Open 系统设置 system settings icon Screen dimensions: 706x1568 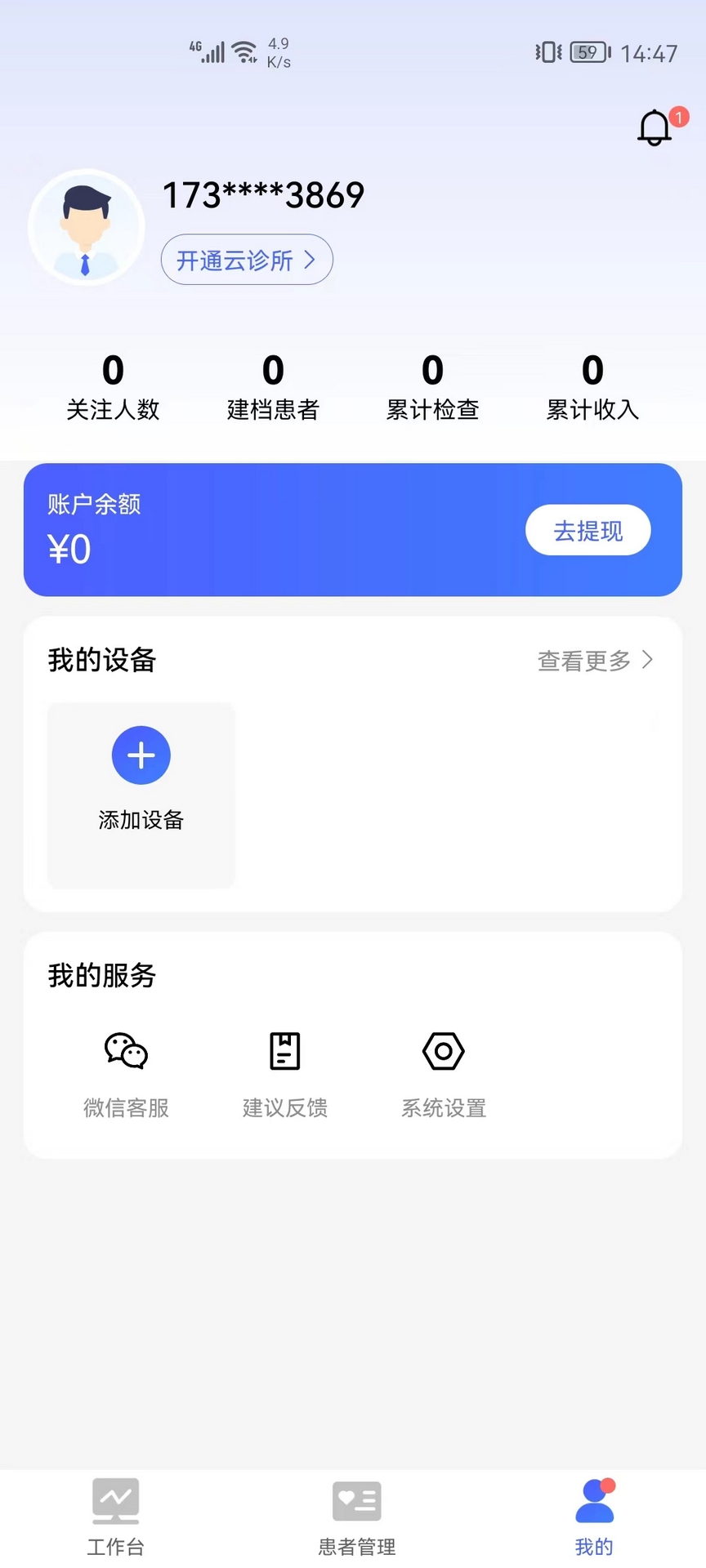[442, 1052]
